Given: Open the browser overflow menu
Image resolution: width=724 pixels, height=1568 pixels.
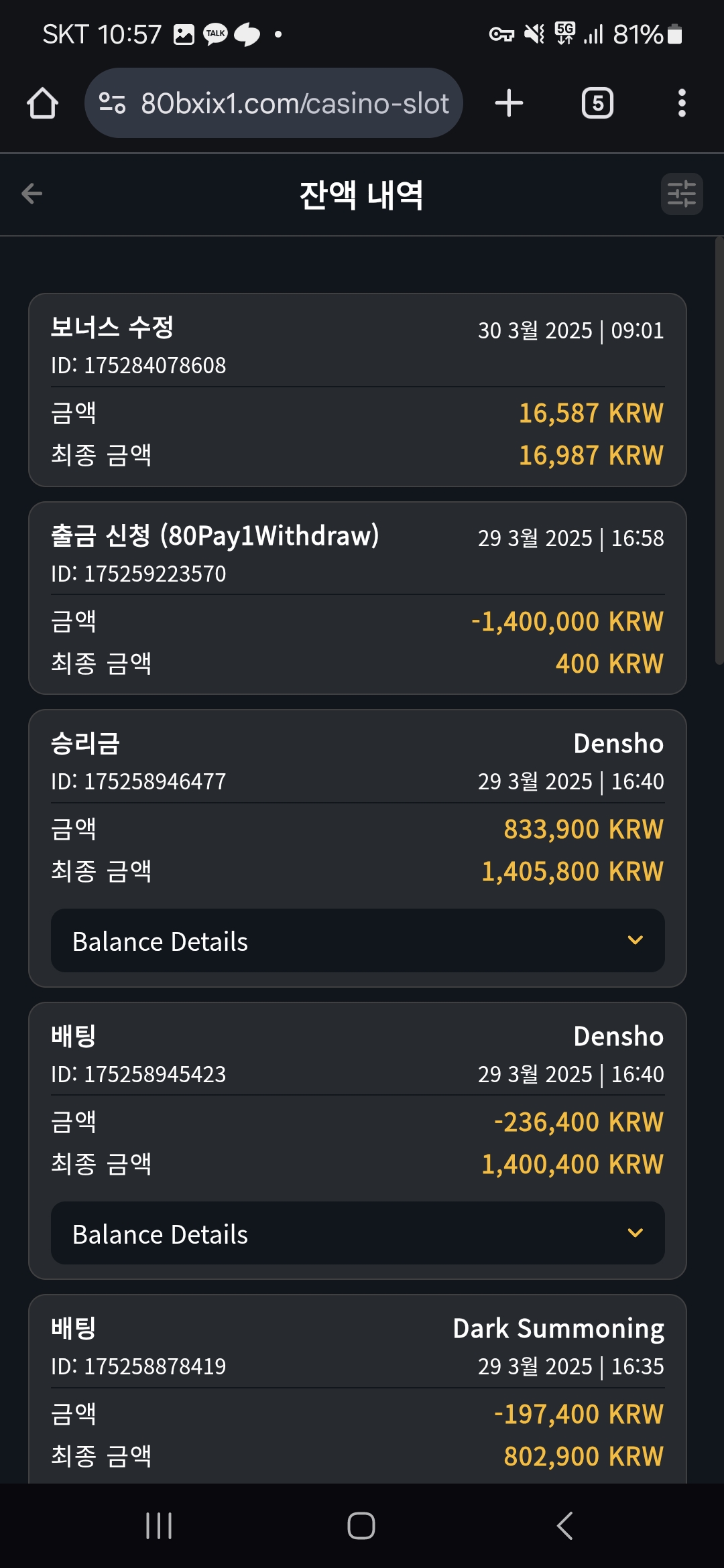Looking at the screenshot, I should [x=682, y=103].
